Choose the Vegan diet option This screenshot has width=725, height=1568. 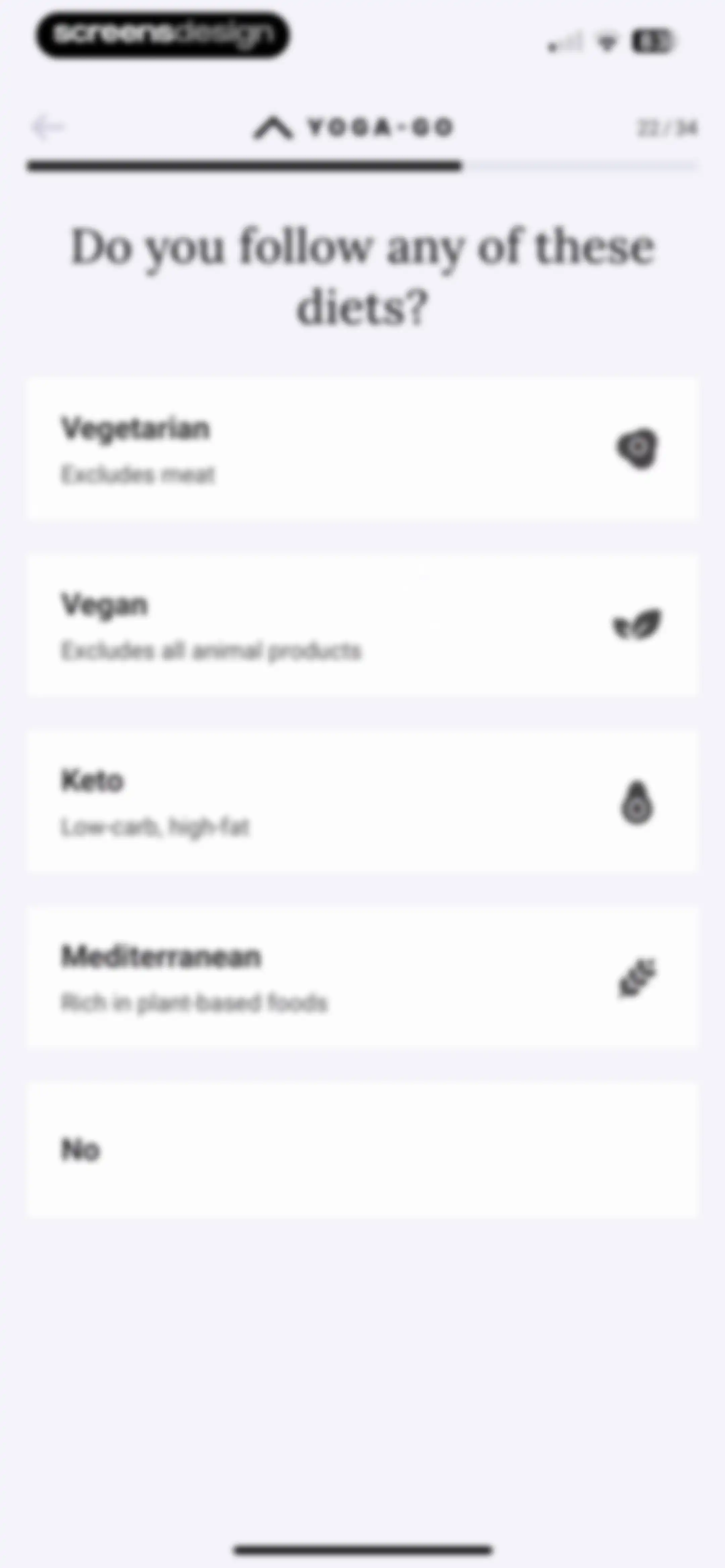point(363,625)
